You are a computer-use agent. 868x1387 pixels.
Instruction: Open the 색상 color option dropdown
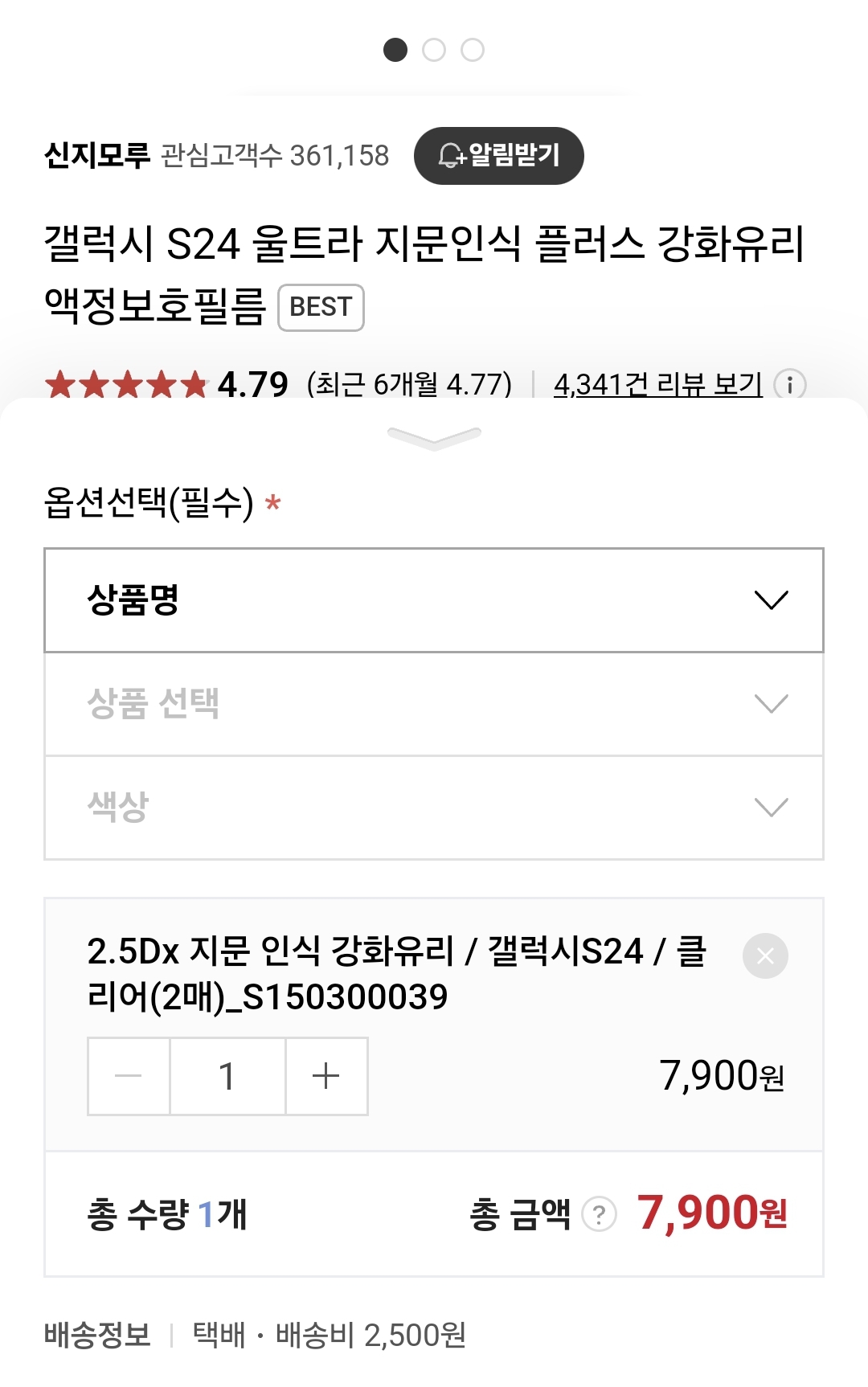434,807
